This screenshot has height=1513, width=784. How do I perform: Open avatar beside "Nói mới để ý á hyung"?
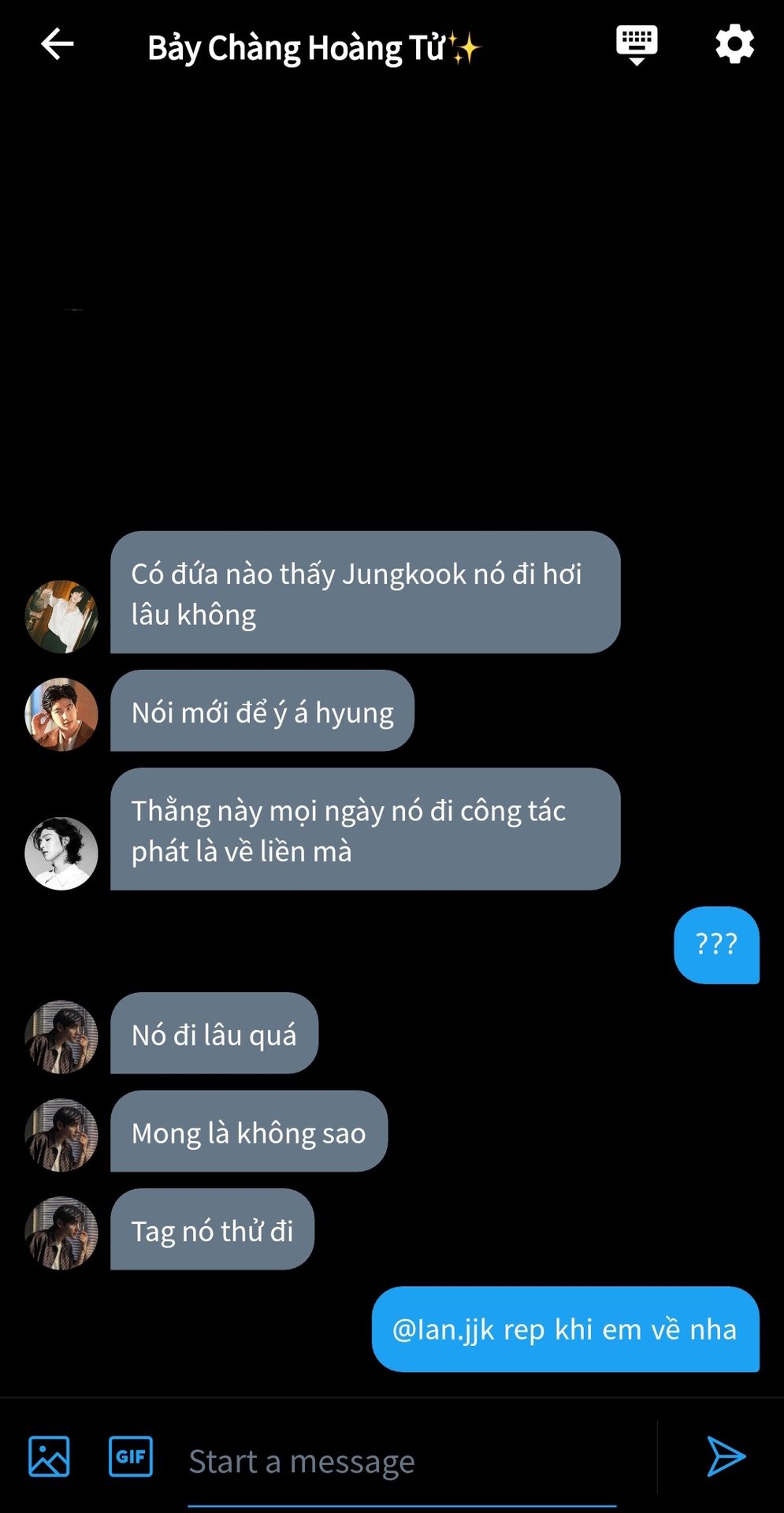click(x=61, y=715)
